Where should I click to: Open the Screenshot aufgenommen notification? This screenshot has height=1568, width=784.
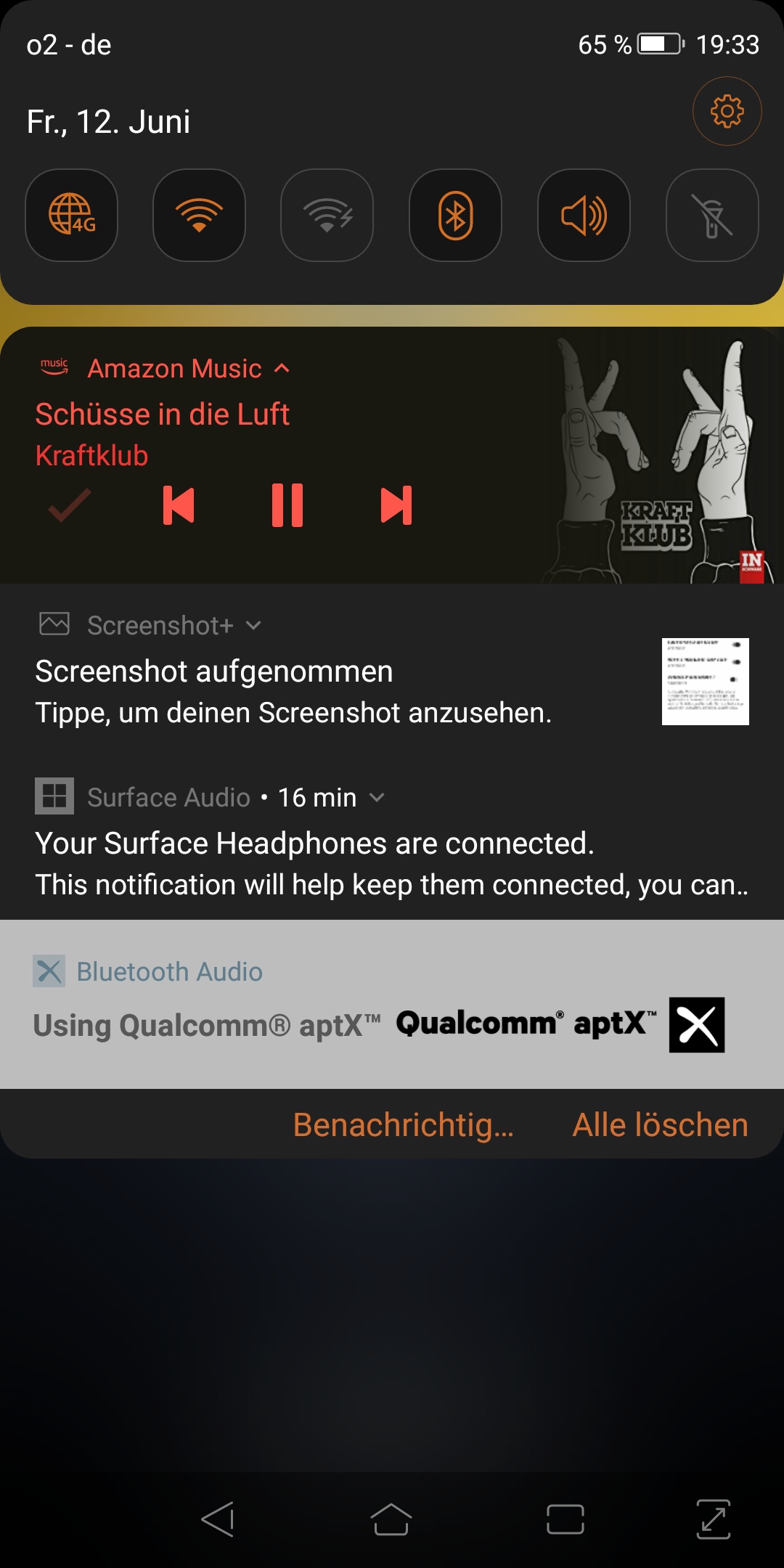point(290,691)
